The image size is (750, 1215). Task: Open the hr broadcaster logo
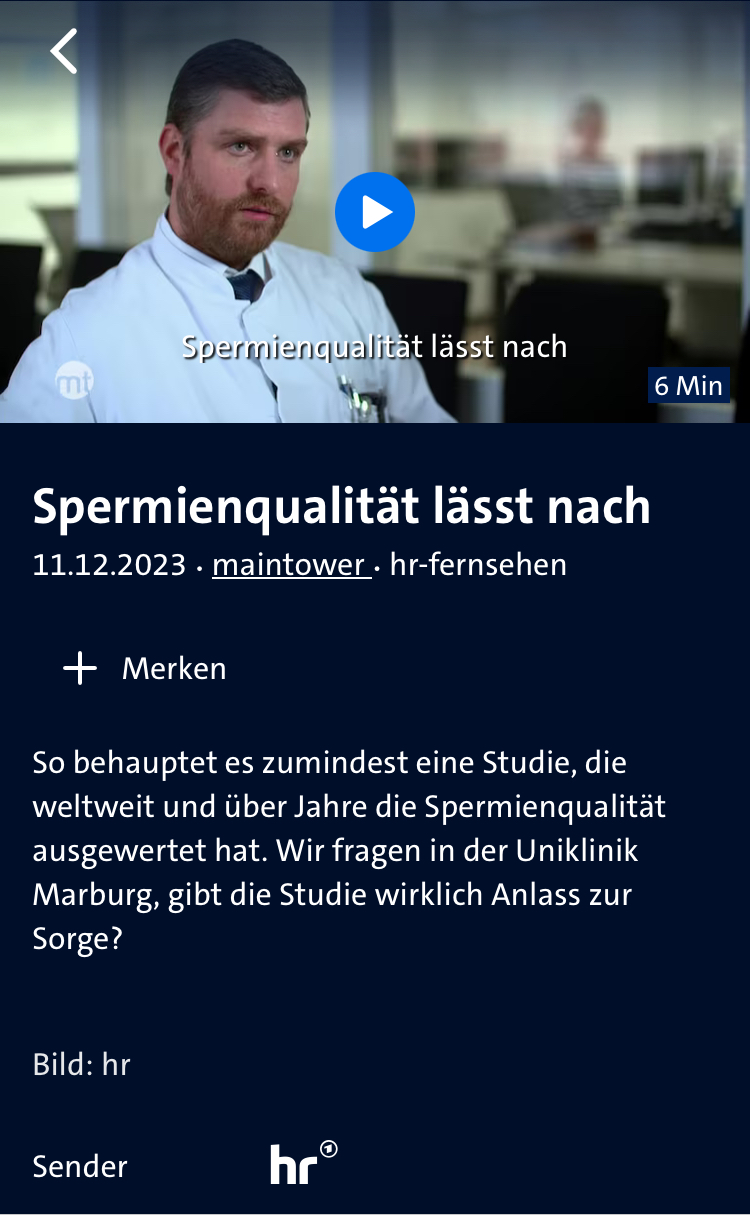303,1165
